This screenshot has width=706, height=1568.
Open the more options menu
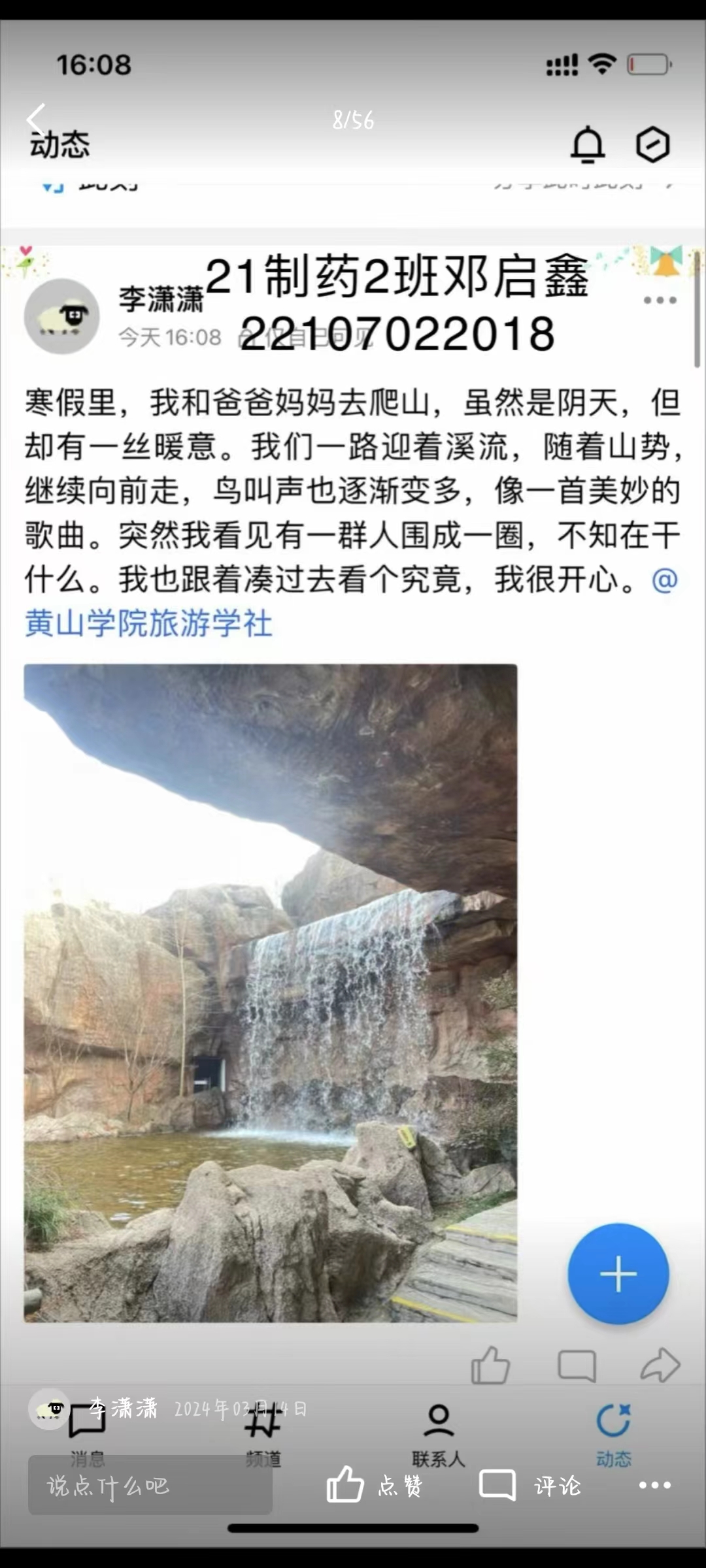pyautogui.click(x=654, y=1485)
